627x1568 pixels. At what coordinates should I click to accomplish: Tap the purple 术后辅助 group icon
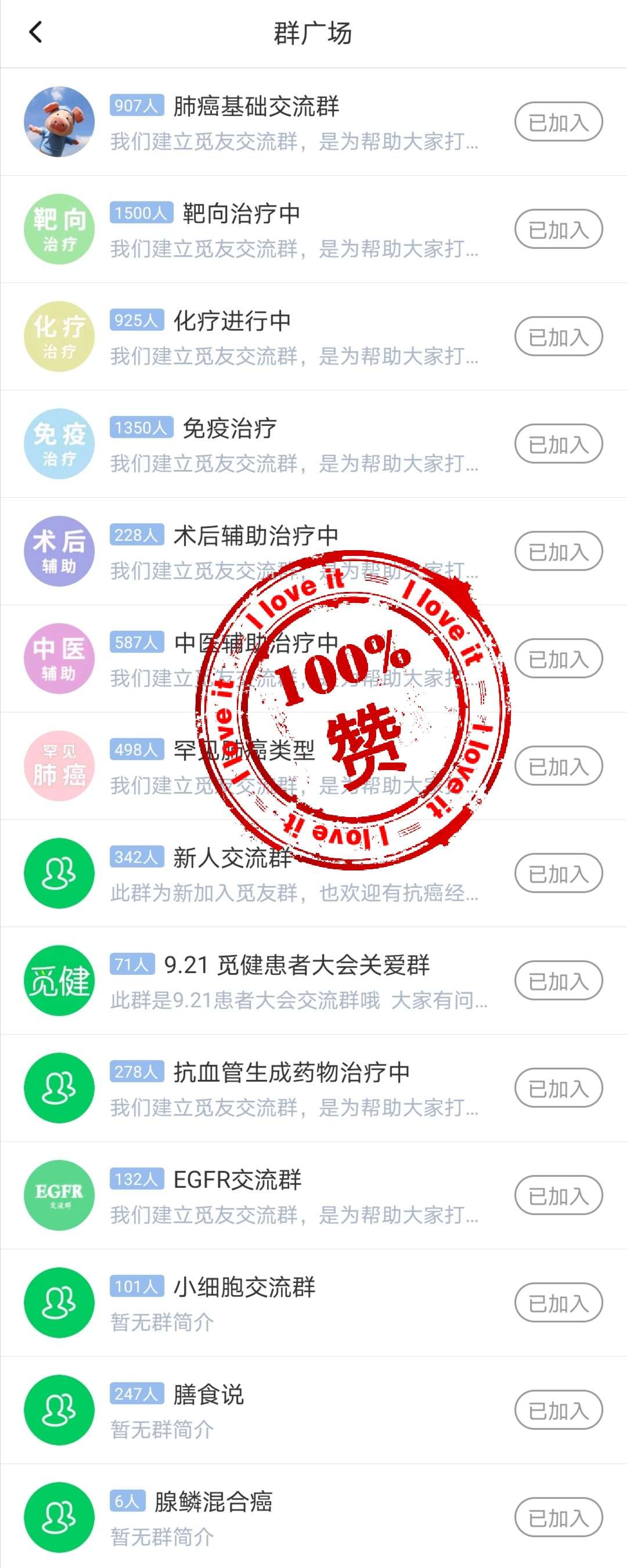(59, 551)
